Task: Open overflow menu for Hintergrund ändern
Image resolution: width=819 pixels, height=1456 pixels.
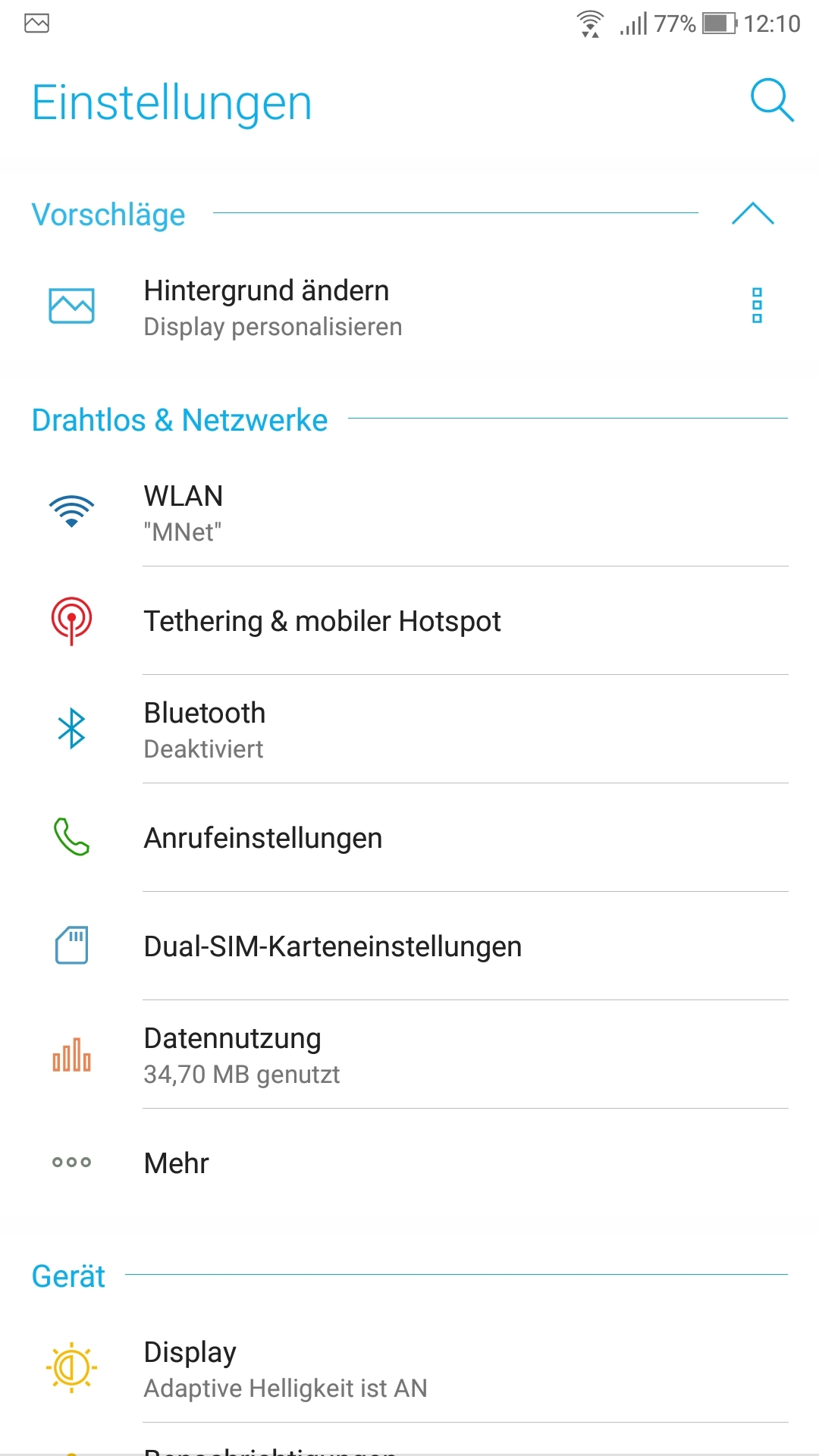Action: tap(757, 306)
